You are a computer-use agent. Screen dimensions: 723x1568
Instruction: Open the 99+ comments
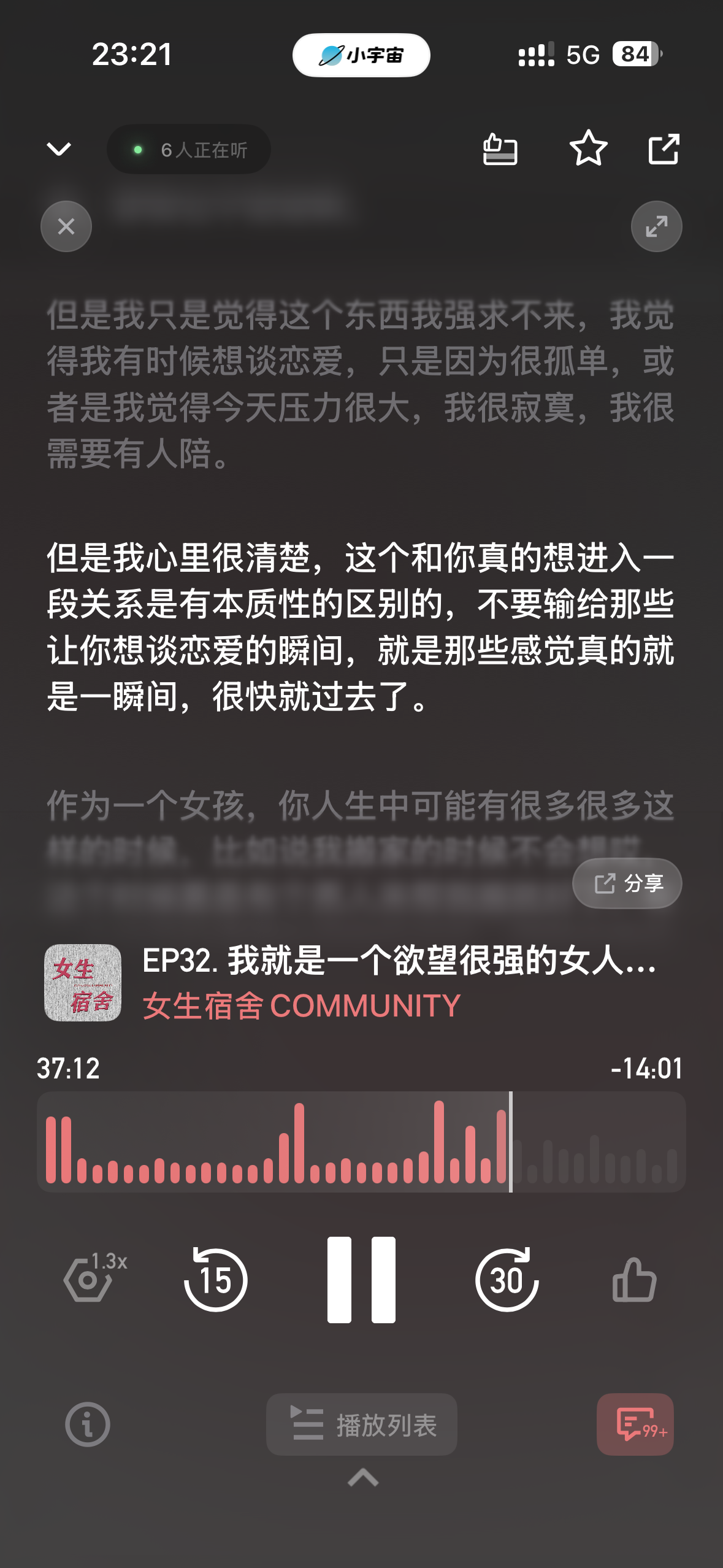click(x=635, y=1424)
